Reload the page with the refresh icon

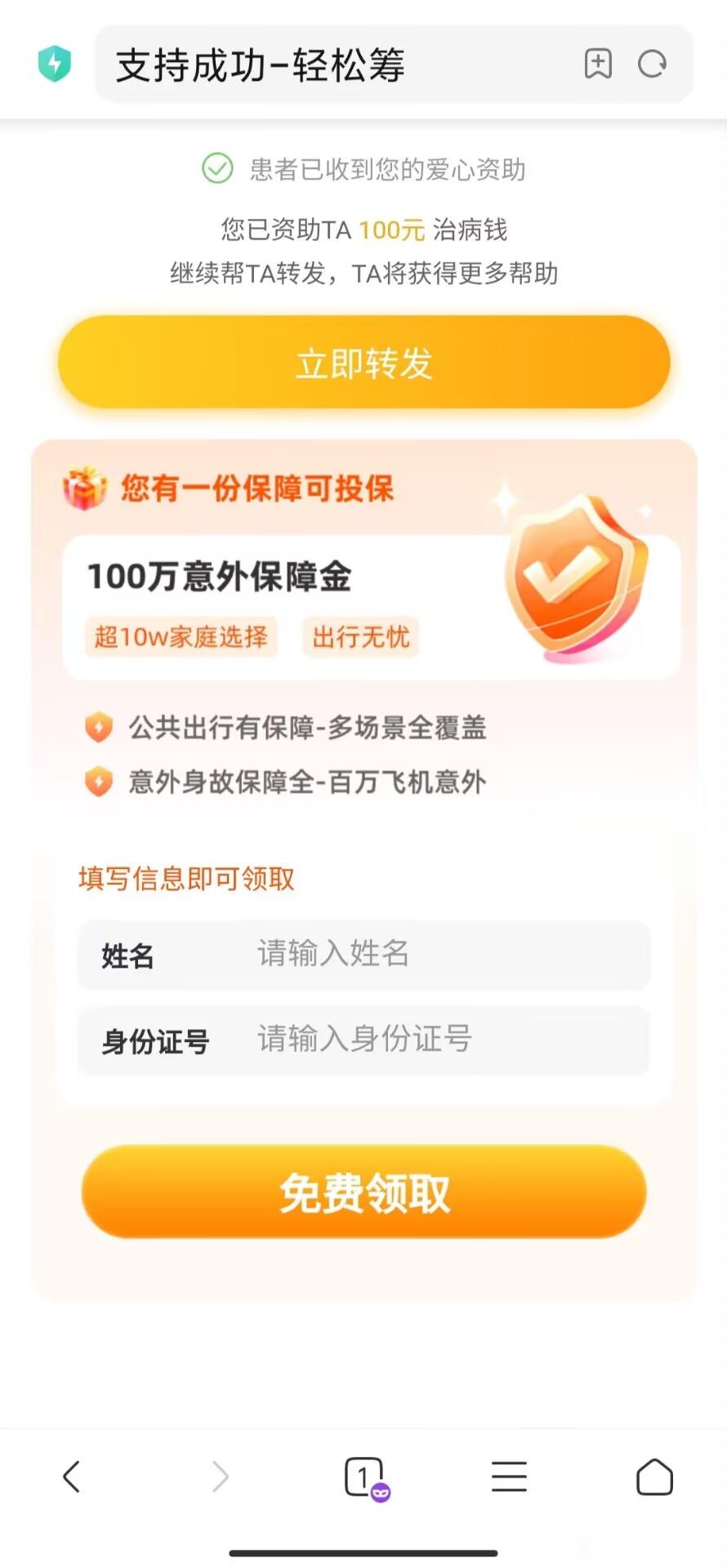(652, 64)
